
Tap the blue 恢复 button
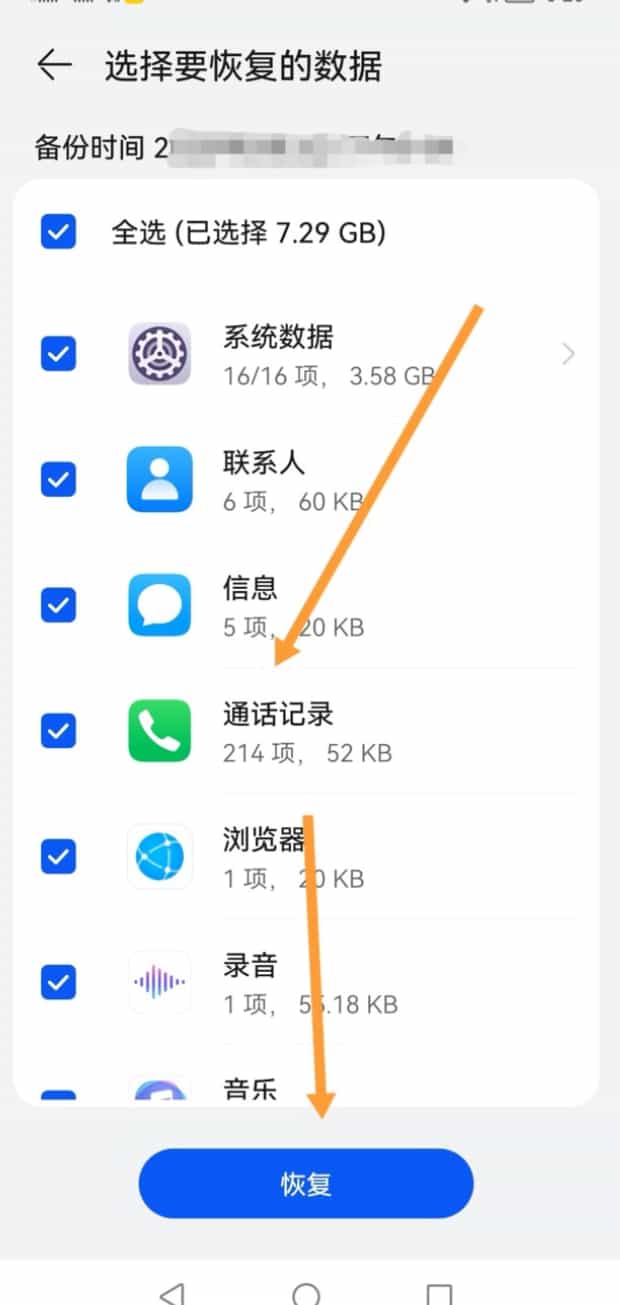coord(305,1184)
